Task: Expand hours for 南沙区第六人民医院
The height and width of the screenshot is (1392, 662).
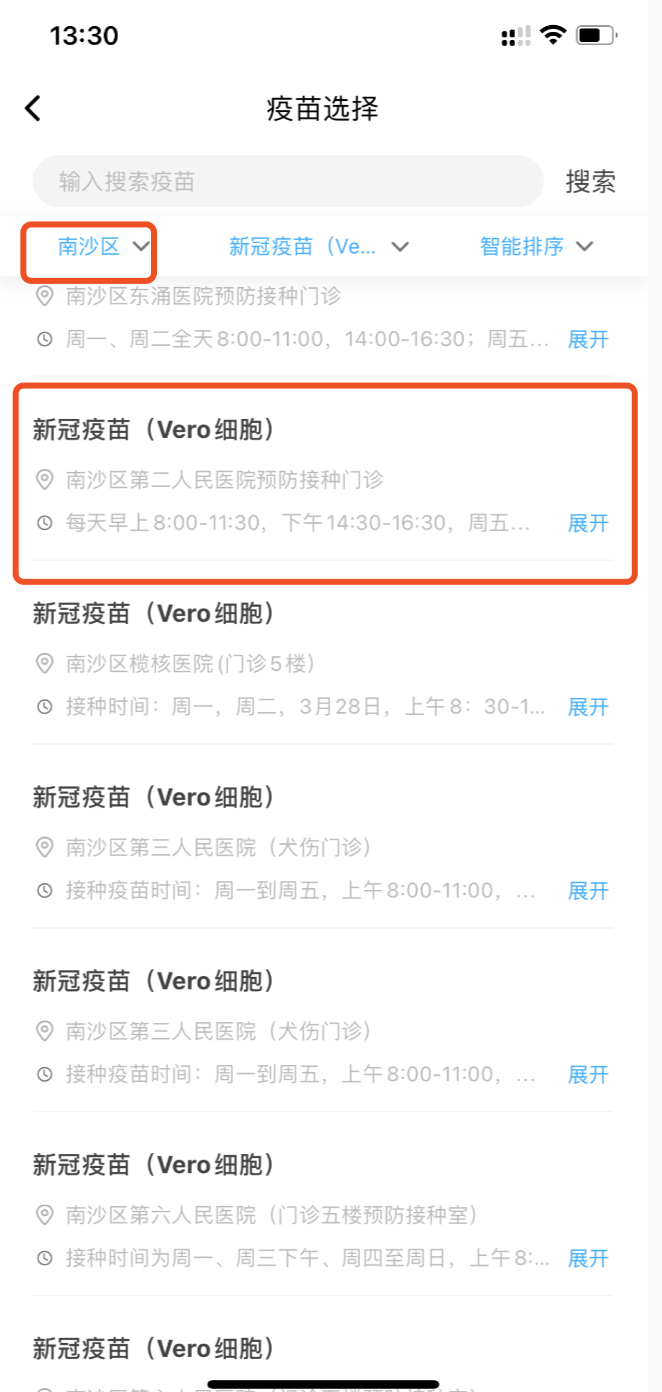Action: coord(588,1258)
